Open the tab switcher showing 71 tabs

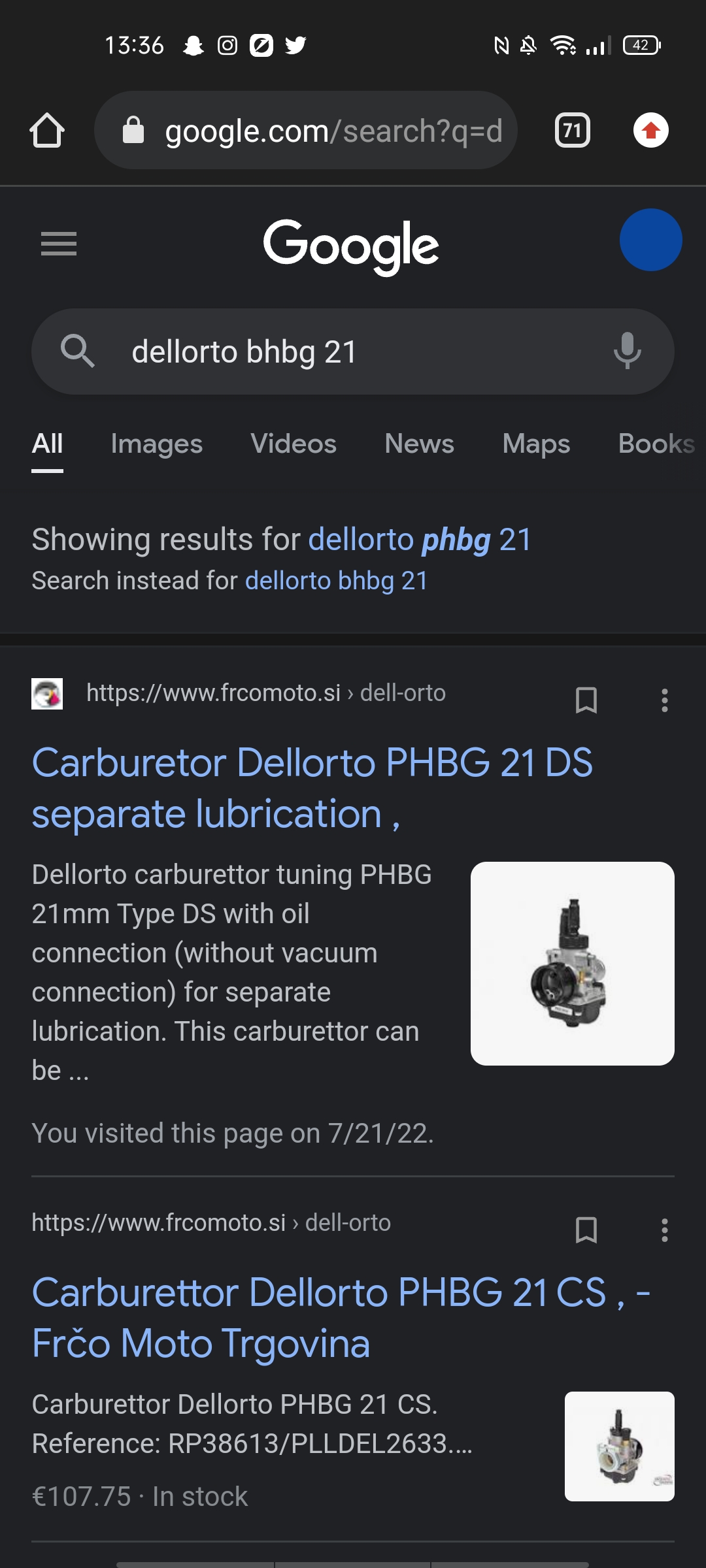pyautogui.click(x=572, y=131)
